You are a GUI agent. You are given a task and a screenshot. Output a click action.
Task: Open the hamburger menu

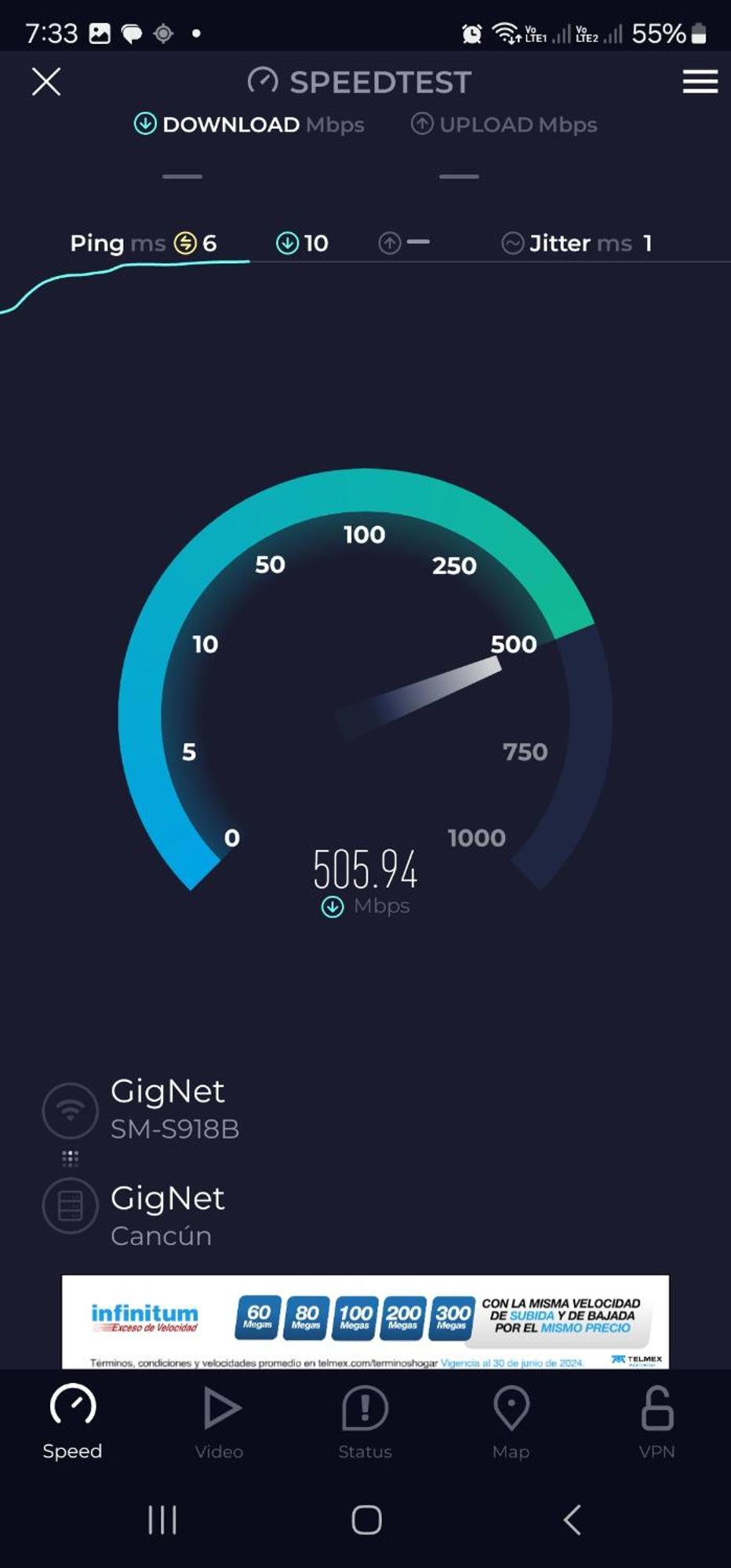pos(700,82)
